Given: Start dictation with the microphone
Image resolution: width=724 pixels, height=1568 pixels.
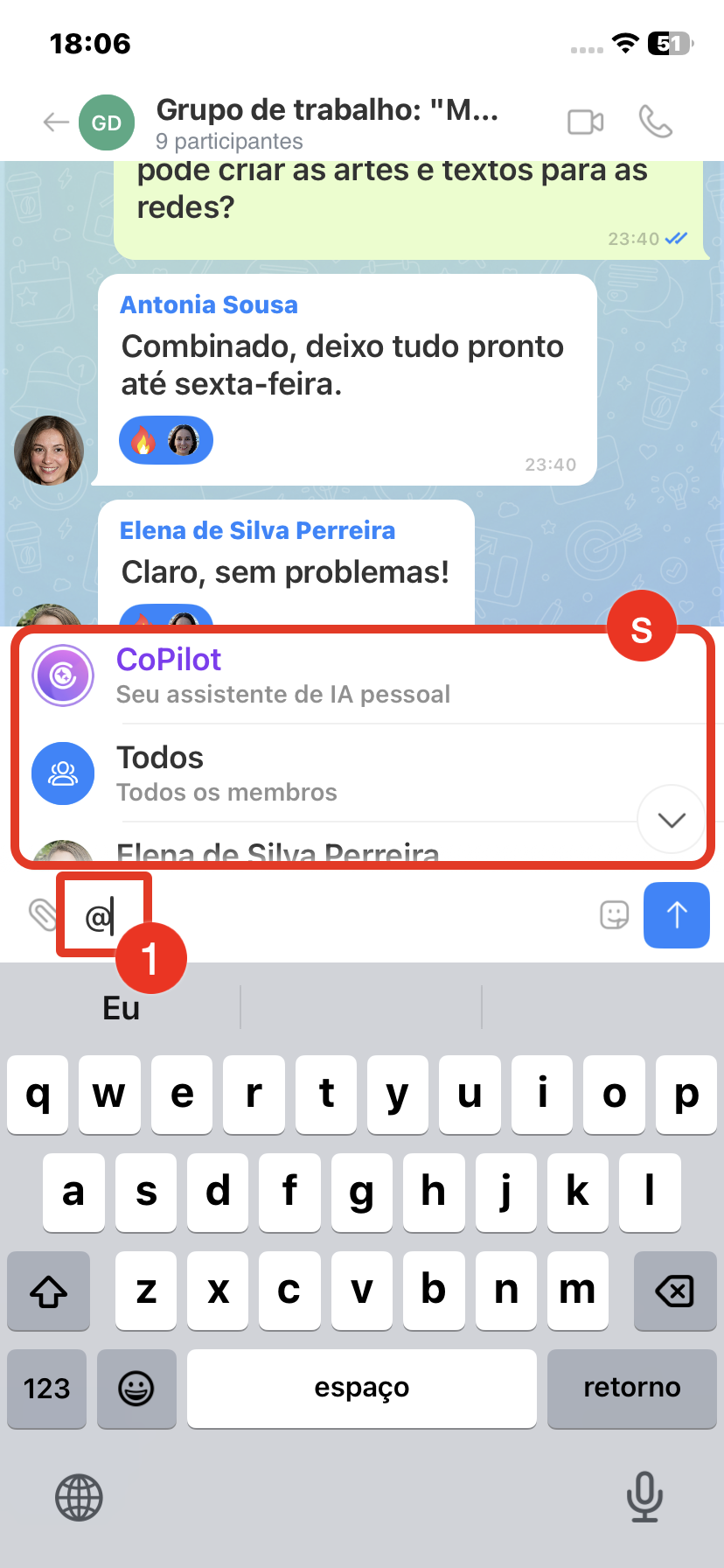Looking at the screenshot, I should click(644, 1496).
